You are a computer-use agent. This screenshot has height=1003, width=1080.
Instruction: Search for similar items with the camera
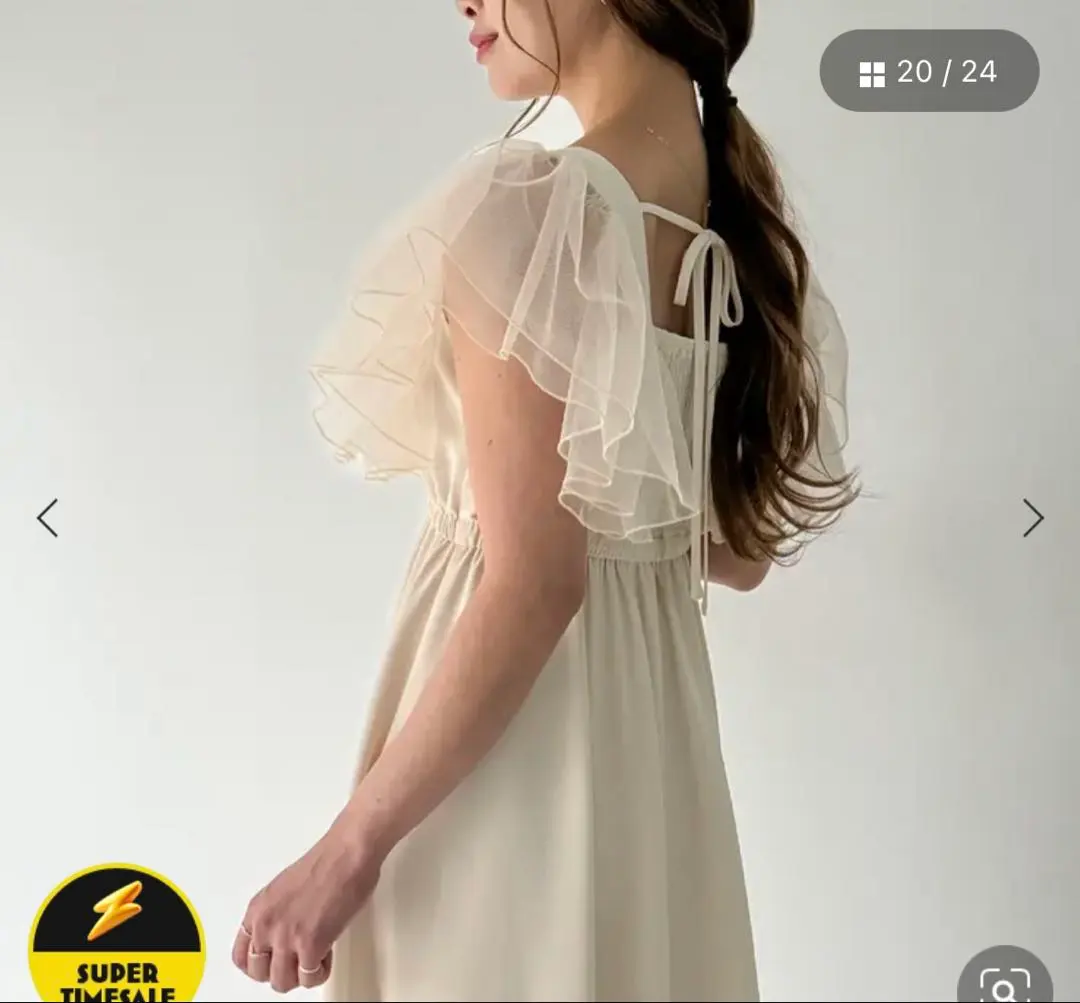click(1005, 978)
